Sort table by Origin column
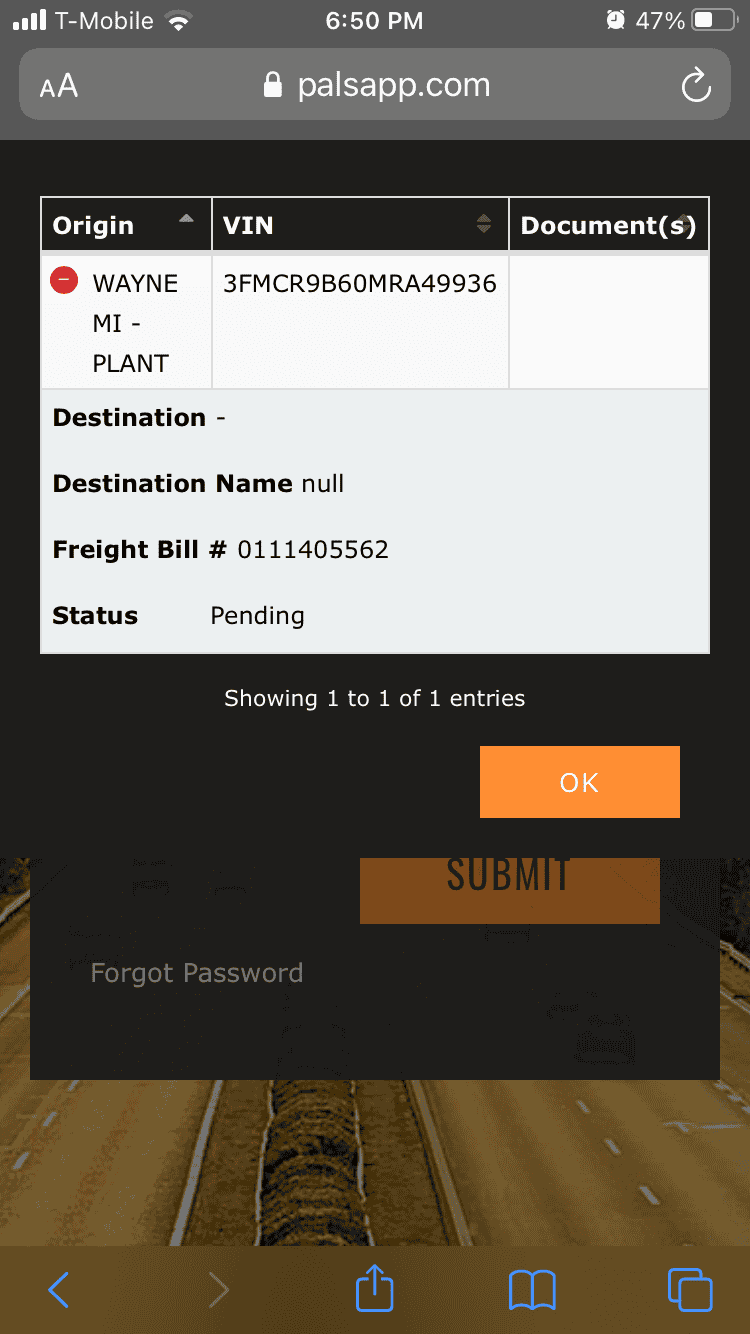 [x=125, y=225]
